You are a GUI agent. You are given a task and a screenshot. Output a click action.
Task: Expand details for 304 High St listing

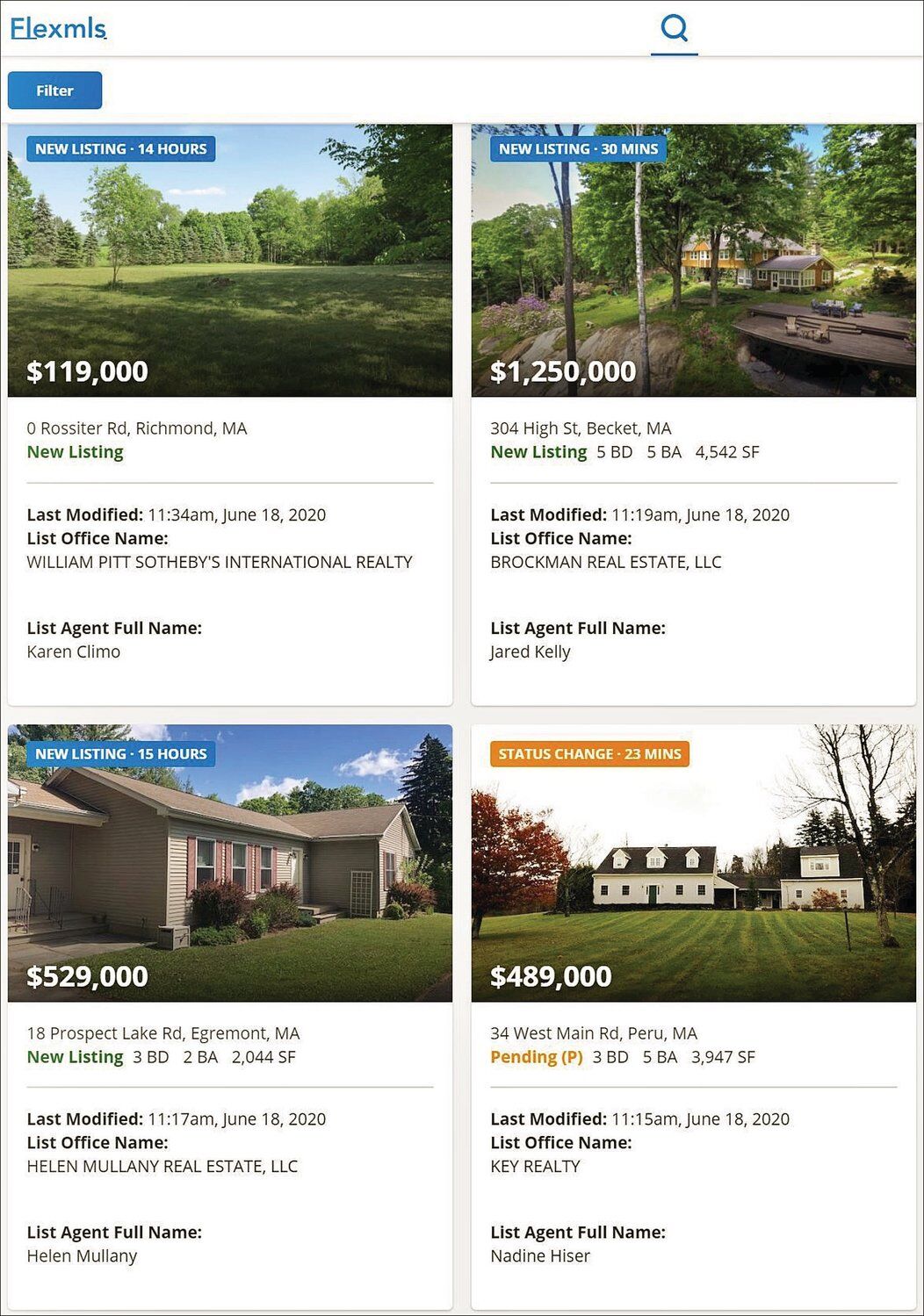pyautogui.click(x=581, y=428)
